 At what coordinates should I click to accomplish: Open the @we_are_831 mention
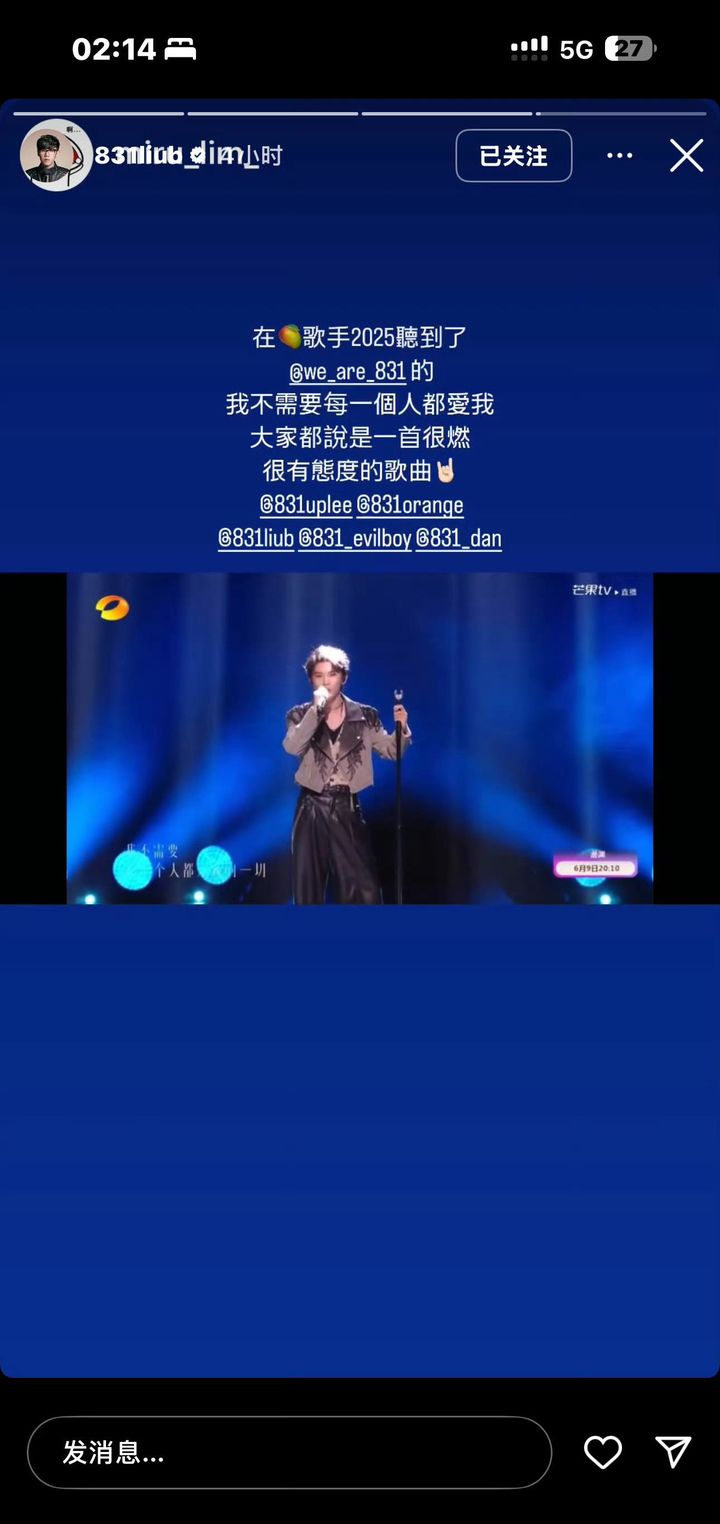pos(348,372)
